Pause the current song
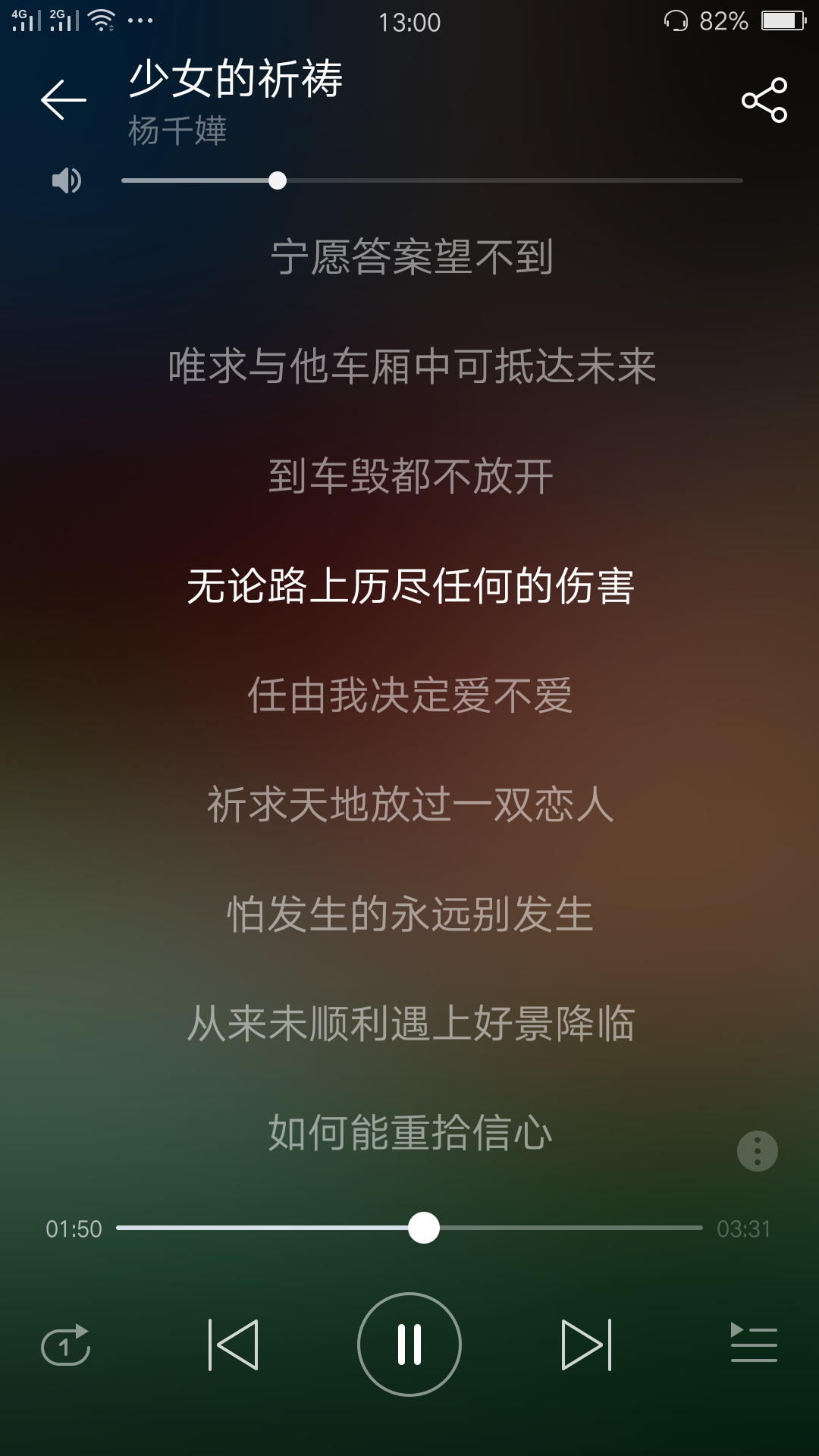This screenshot has height=1456, width=819. point(409,1345)
